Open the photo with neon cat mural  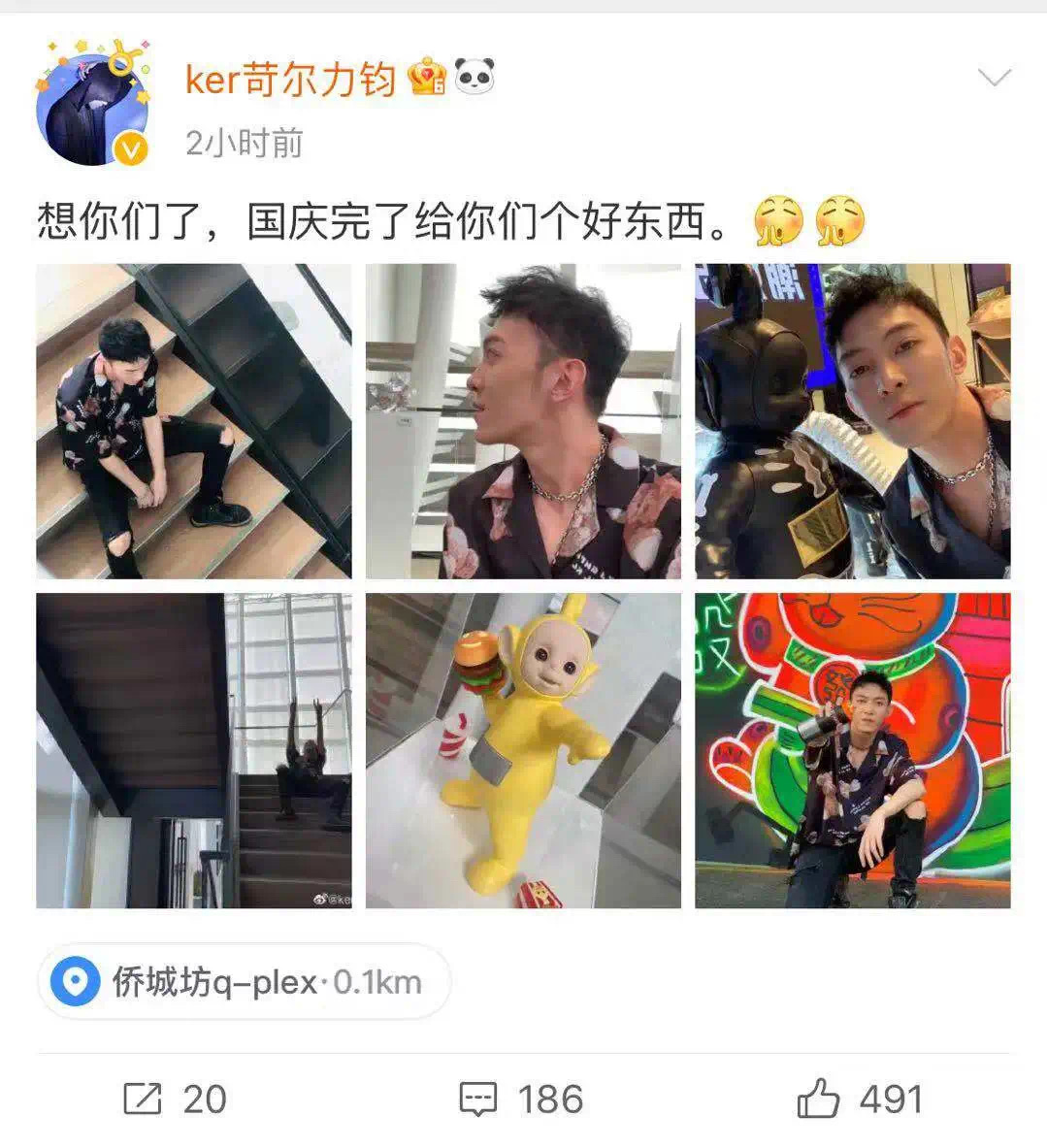852,750
